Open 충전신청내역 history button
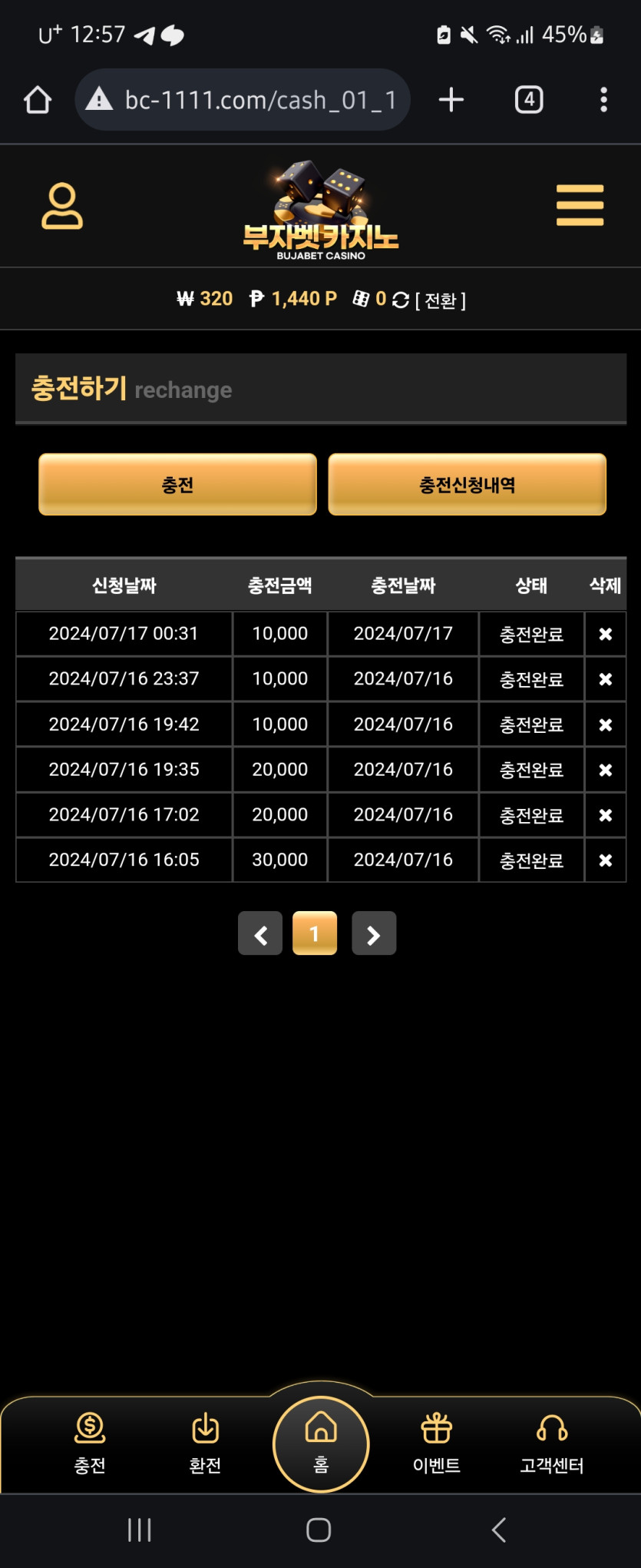Screen dimensions: 641x1568 tap(467, 484)
